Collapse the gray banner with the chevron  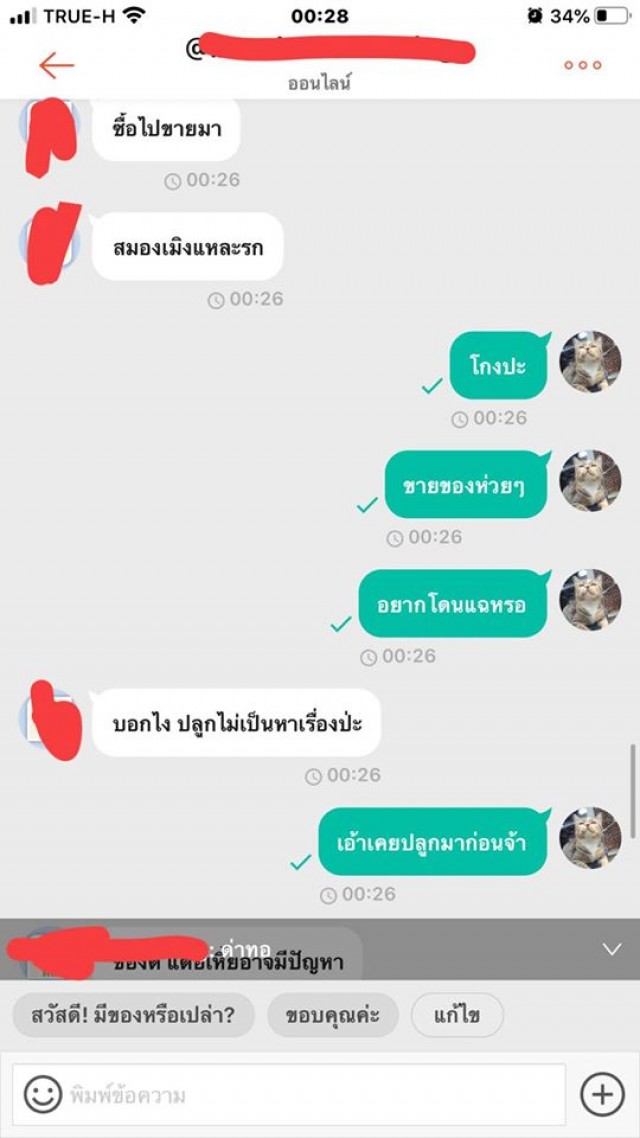pos(612,950)
